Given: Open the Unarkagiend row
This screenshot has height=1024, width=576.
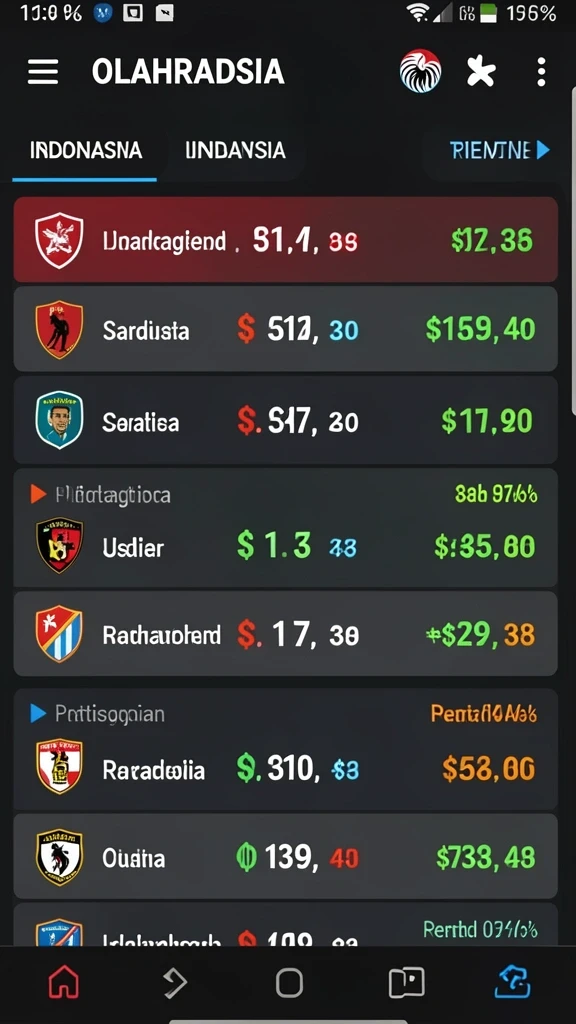Looking at the screenshot, I should point(285,240).
